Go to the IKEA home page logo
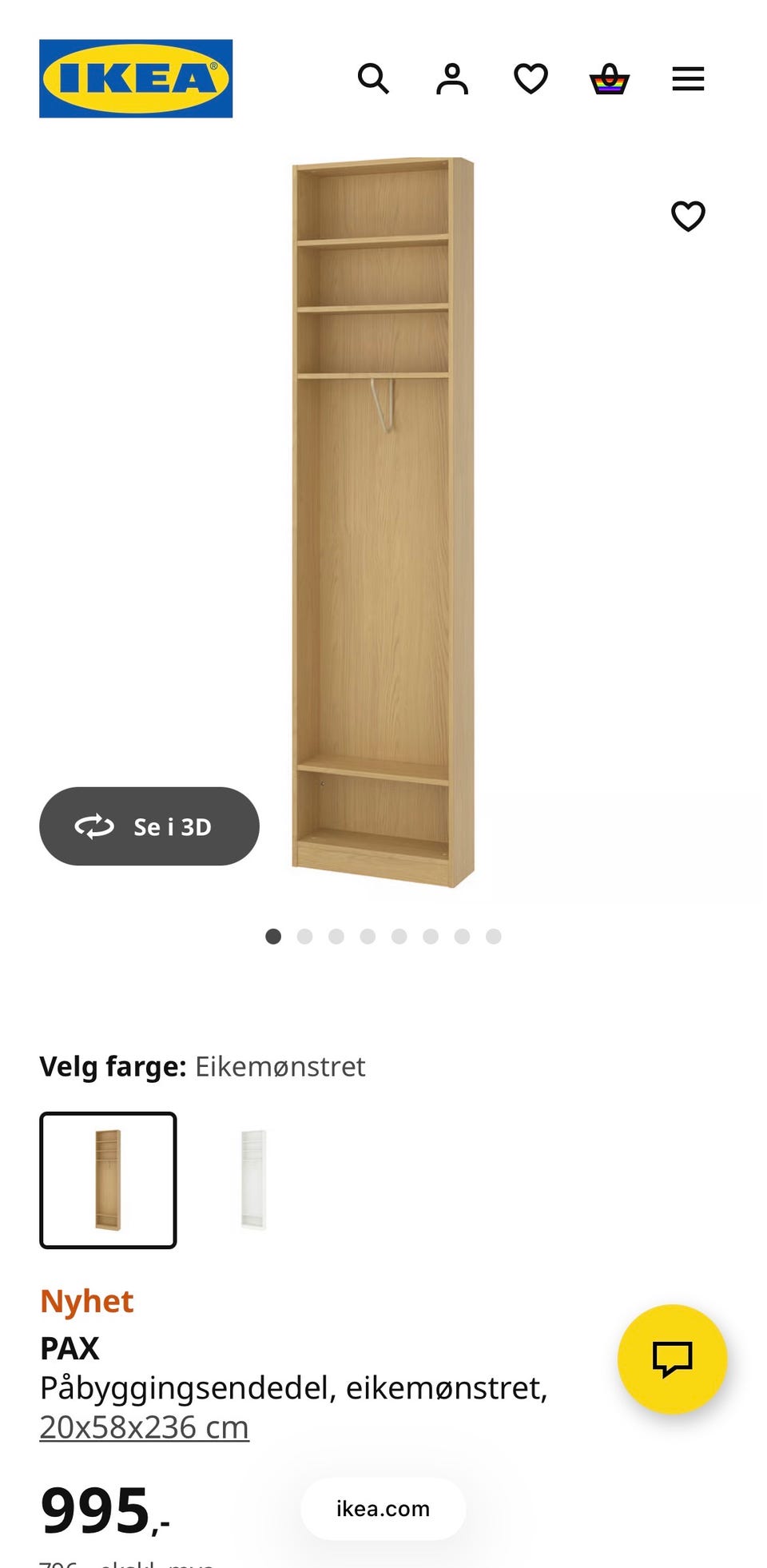Screen dimensions: 767x1568 click(136, 78)
